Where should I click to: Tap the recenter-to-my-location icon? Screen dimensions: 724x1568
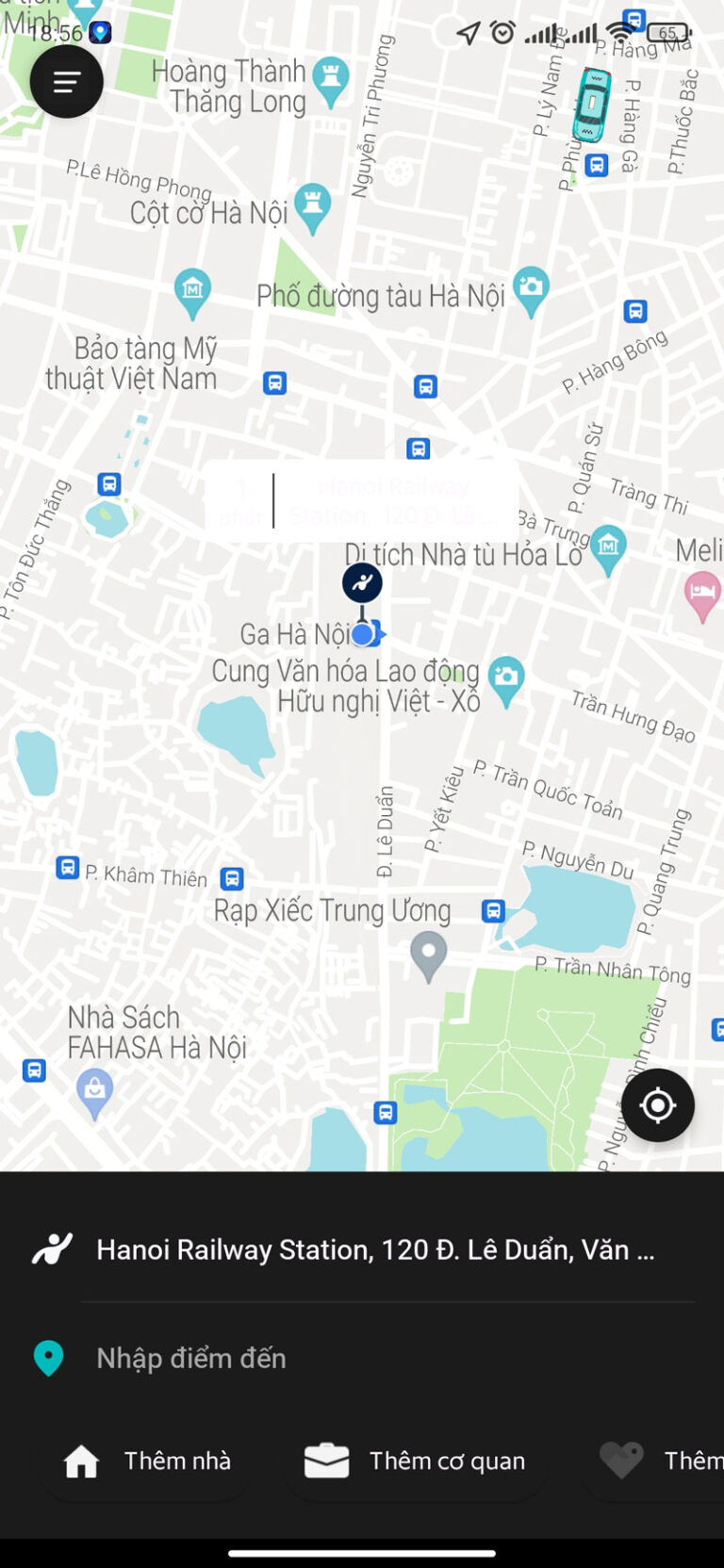pyautogui.click(x=657, y=1105)
